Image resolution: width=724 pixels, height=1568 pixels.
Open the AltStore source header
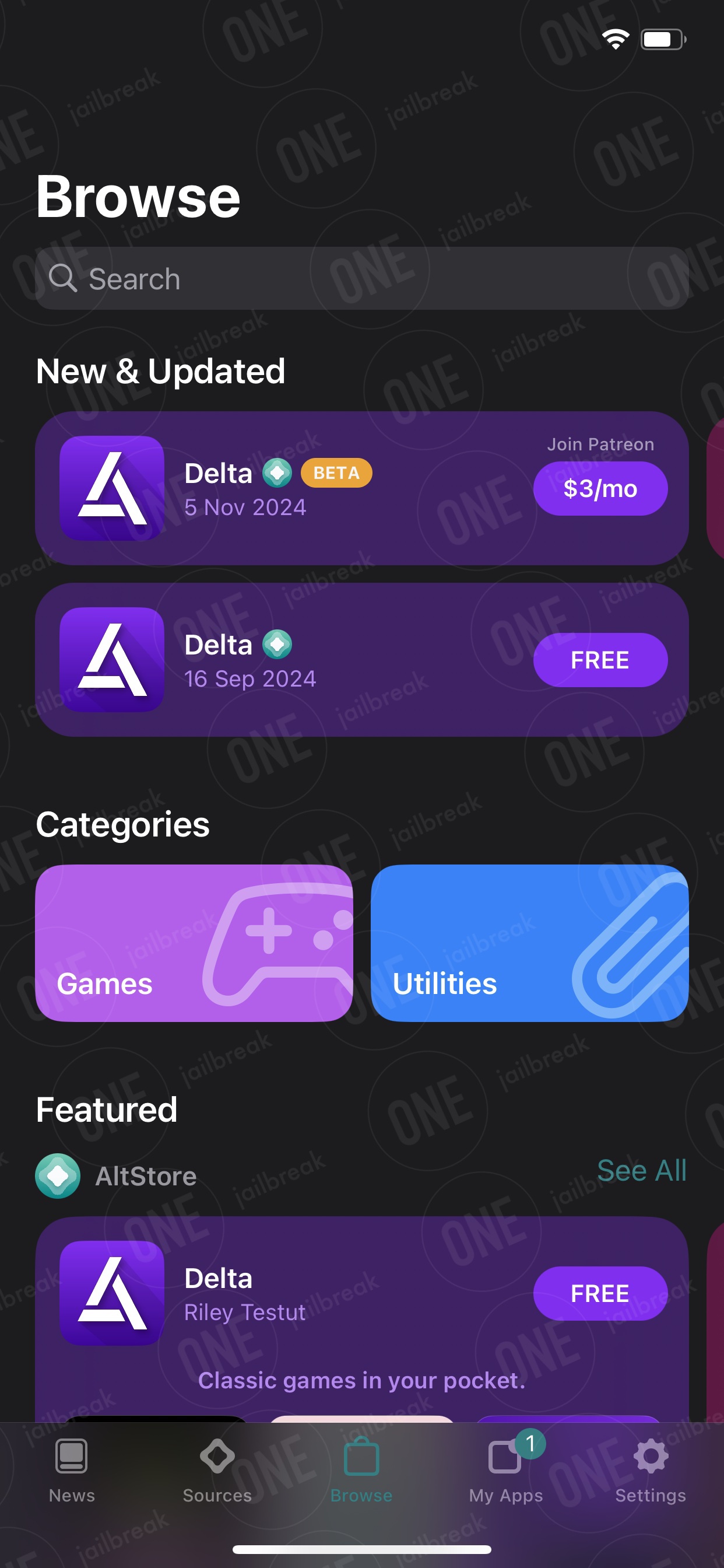[116, 1176]
